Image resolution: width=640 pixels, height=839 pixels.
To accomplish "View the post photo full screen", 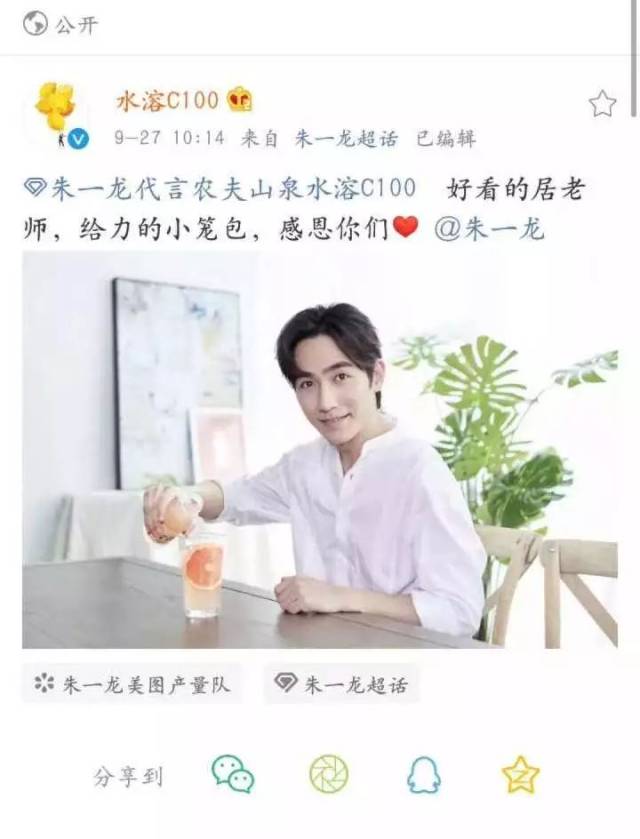I will [320, 449].
